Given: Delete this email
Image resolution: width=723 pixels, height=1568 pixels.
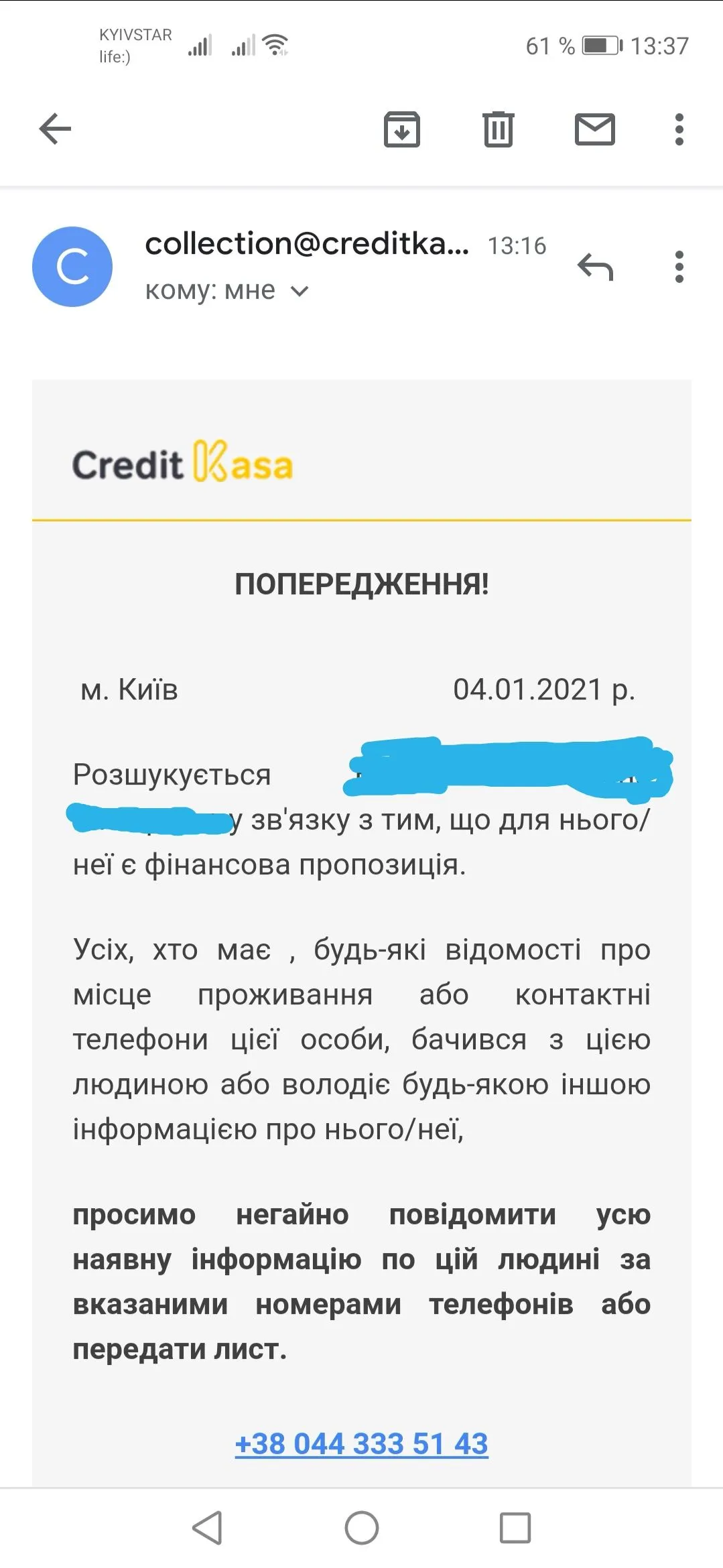Looking at the screenshot, I should [498, 129].
